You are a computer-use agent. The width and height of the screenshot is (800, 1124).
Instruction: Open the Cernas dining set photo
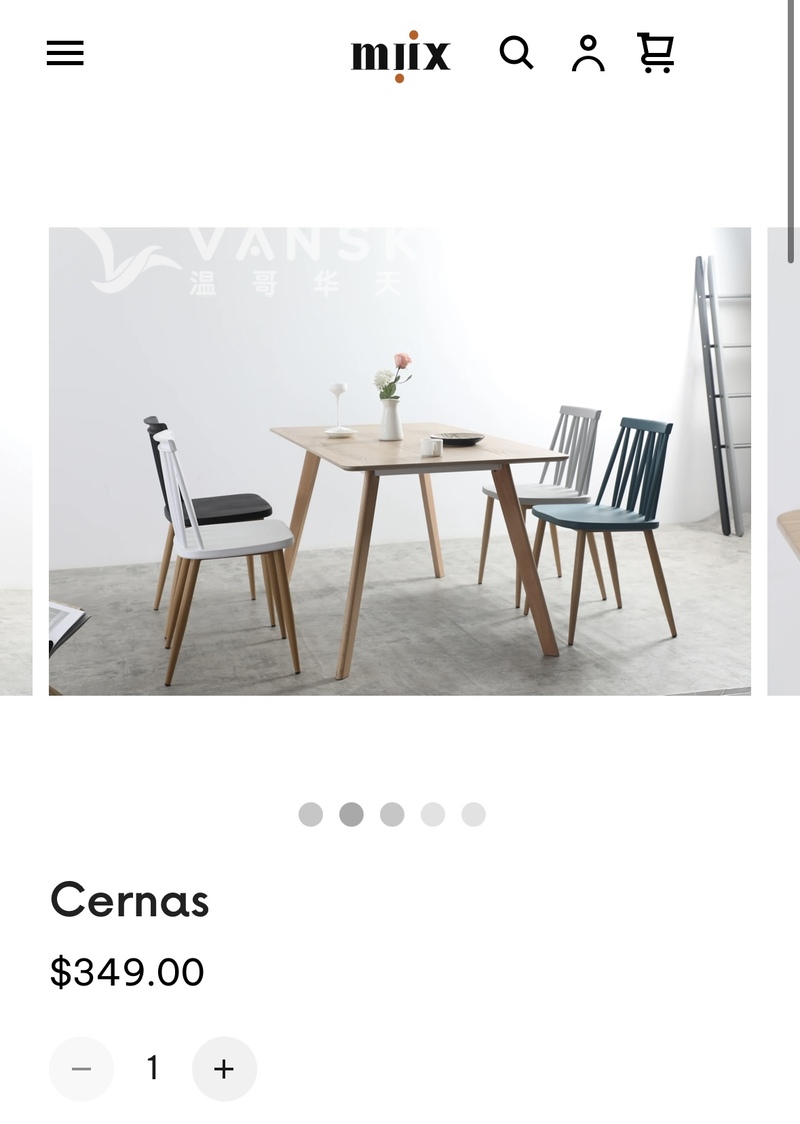pos(400,460)
